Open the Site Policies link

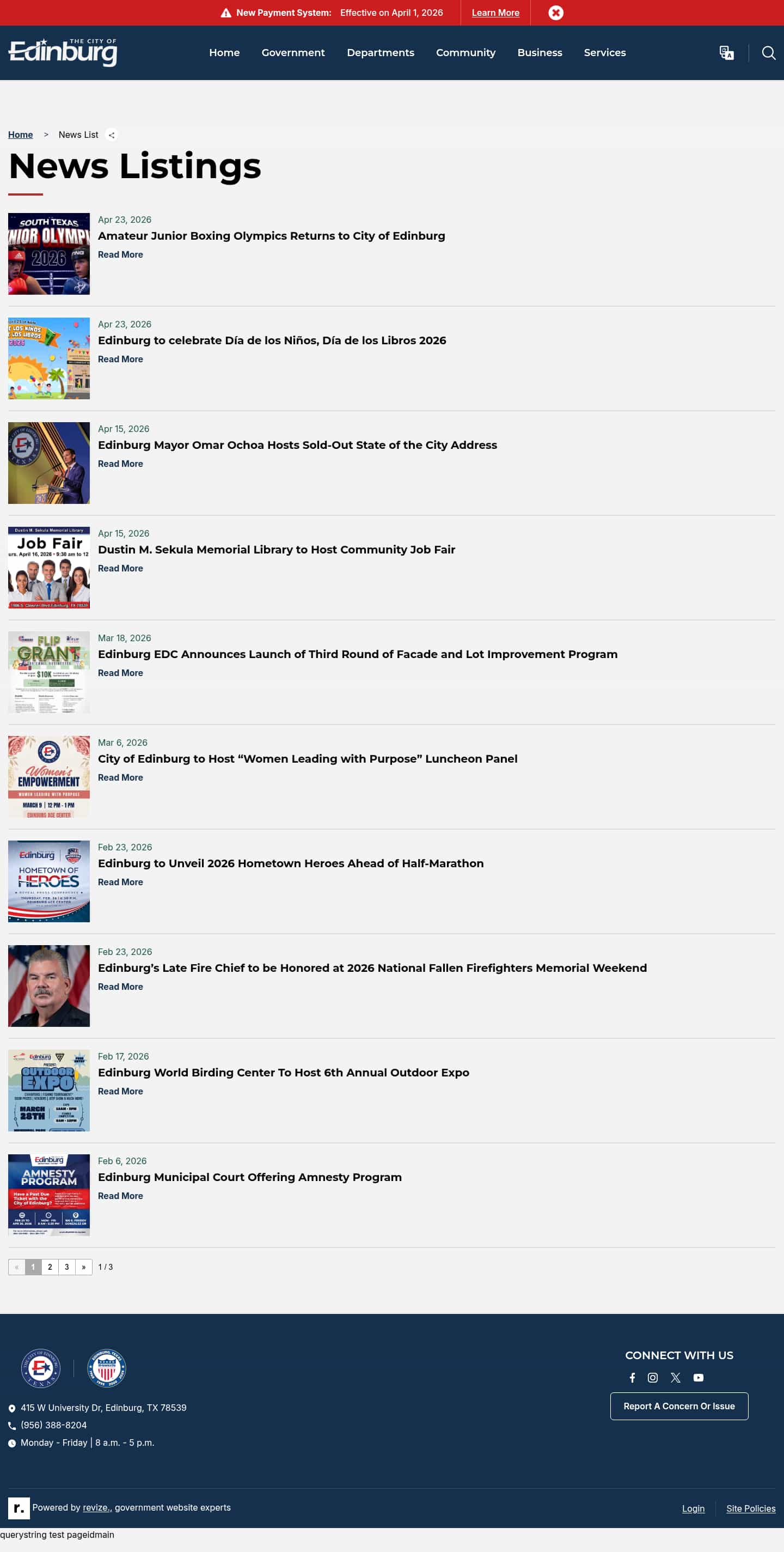click(750, 1508)
